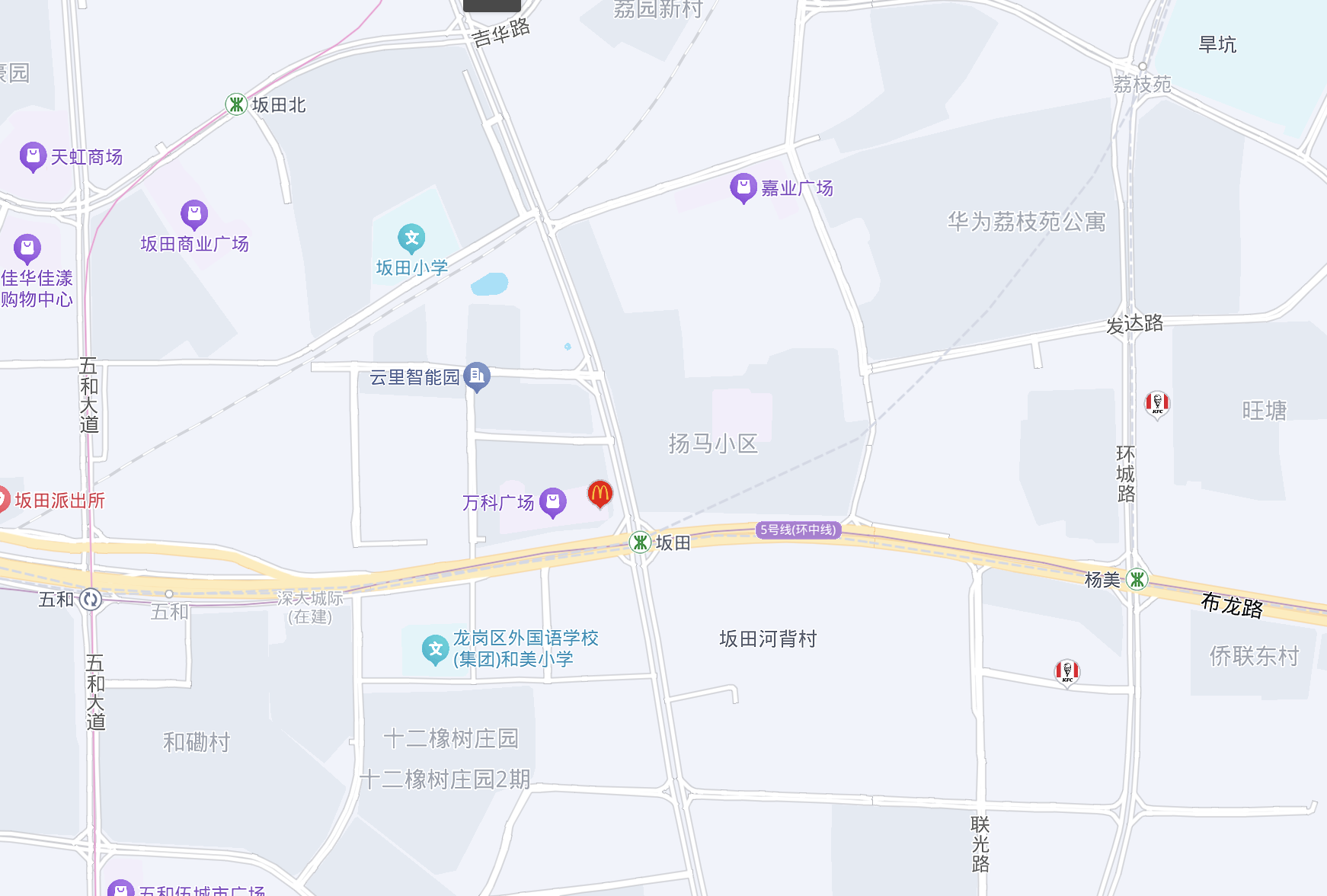Tap the 坂田北 metro station icon
This screenshot has width=1327, height=896.
point(236,104)
